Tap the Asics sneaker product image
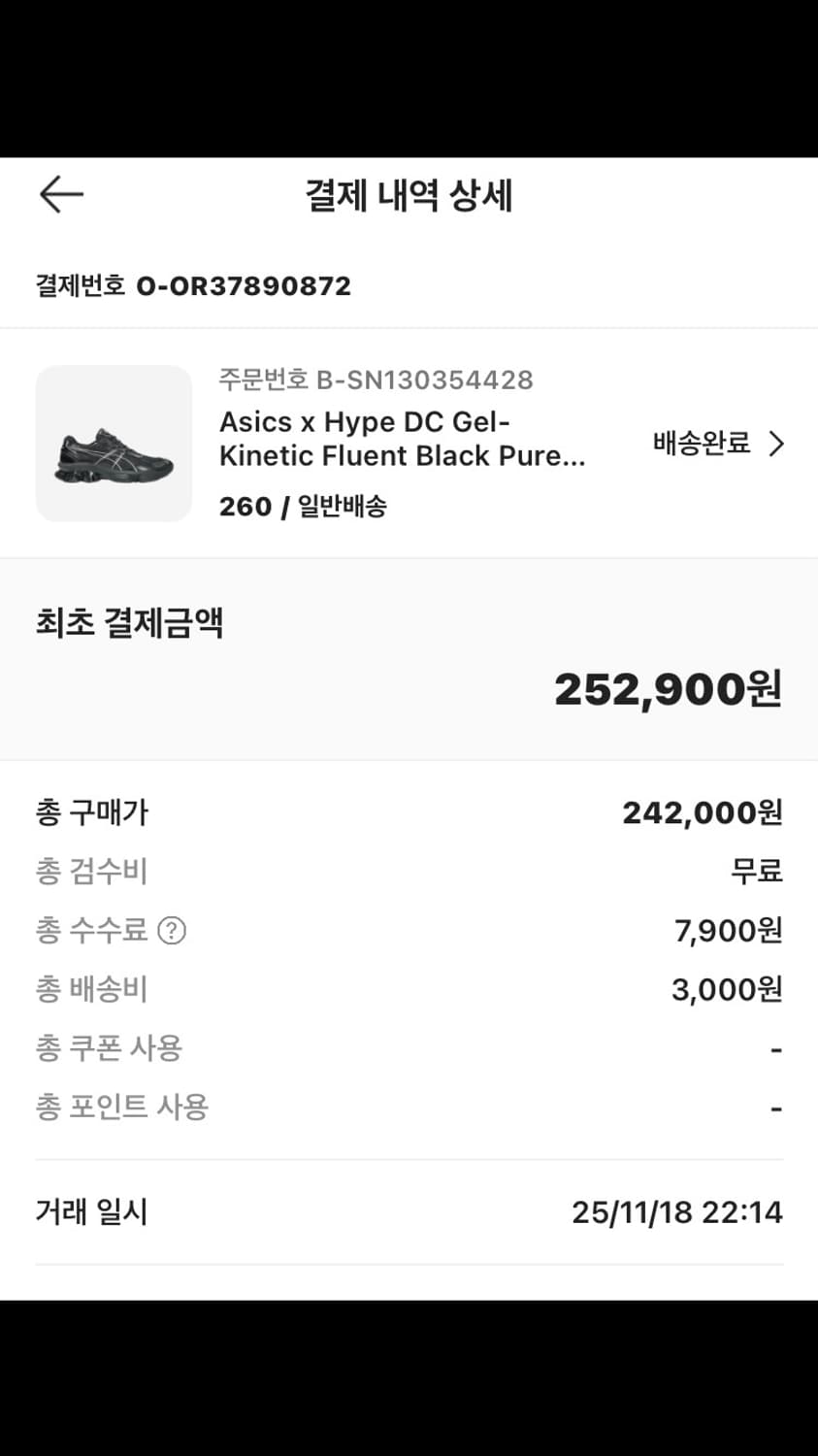This screenshot has height=1456, width=818. coord(114,444)
